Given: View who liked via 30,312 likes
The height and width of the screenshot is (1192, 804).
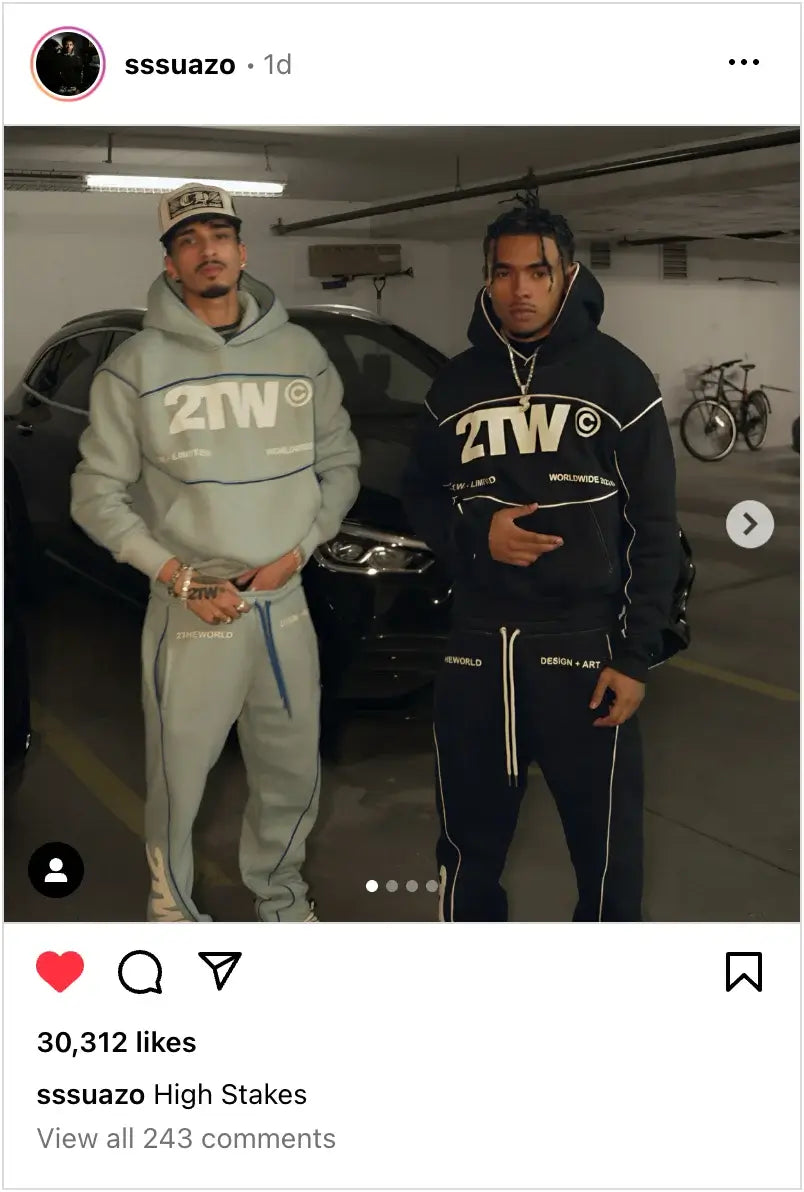Looking at the screenshot, I should point(116,1042).
